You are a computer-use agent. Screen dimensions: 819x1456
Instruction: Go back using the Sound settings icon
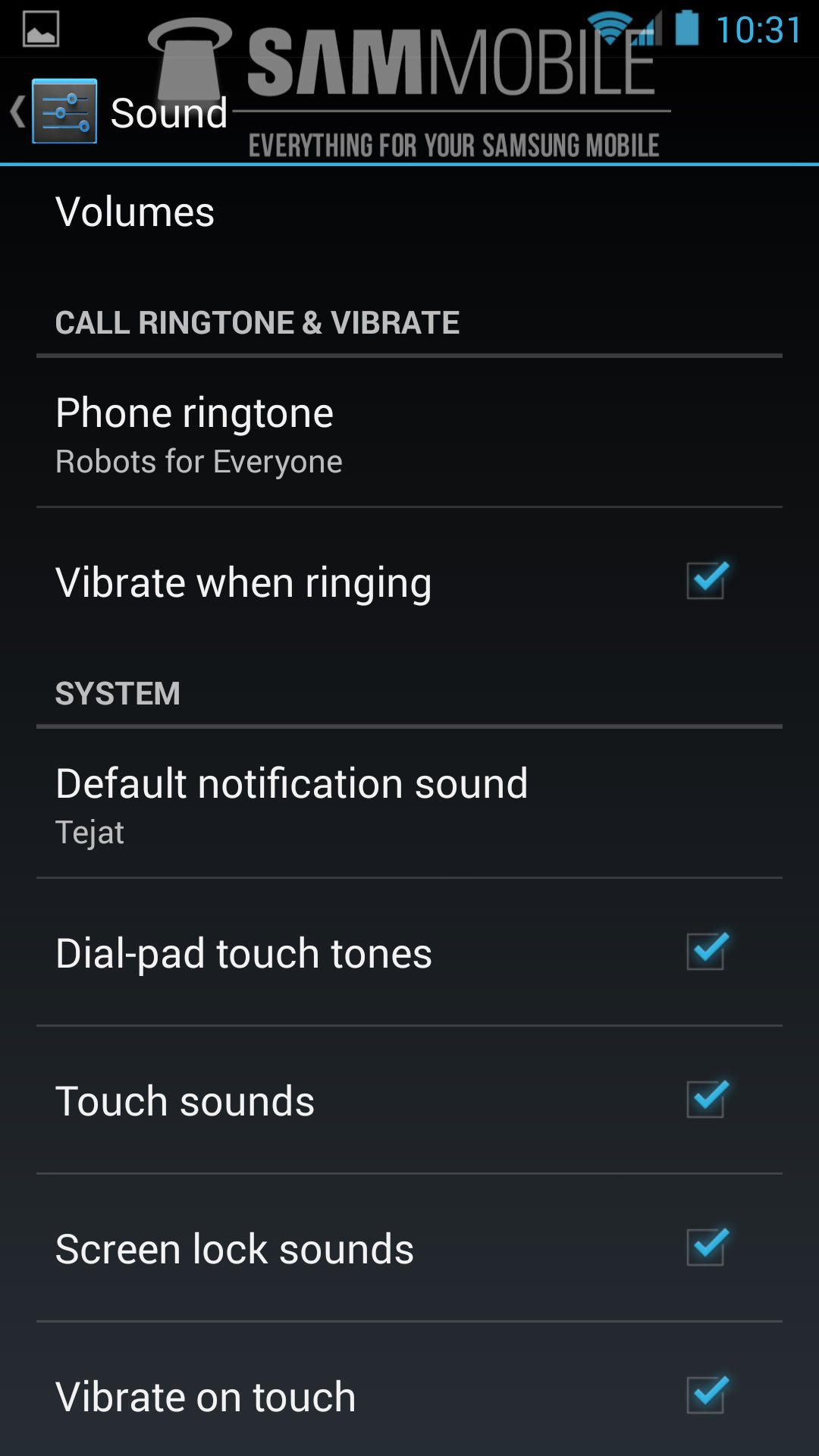(x=64, y=111)
